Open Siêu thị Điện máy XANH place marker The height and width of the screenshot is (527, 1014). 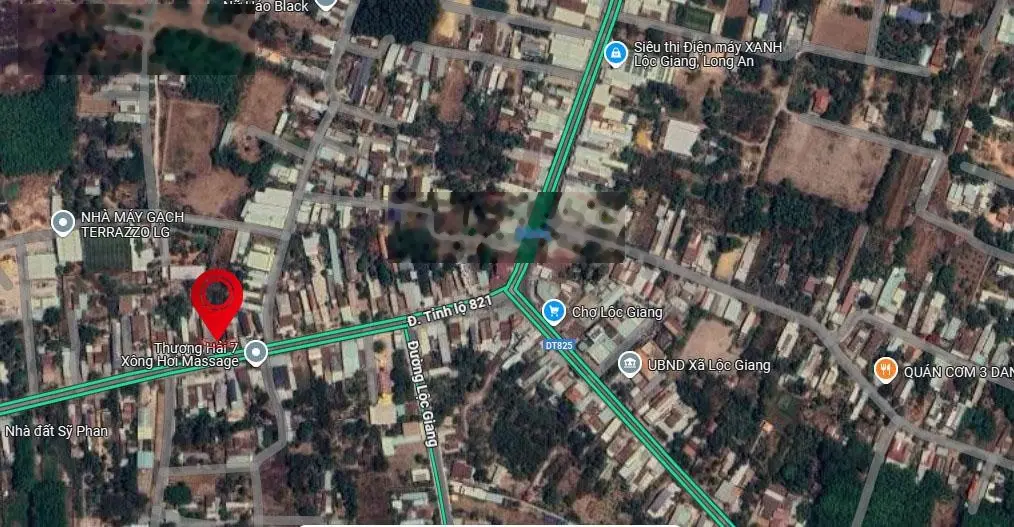[617, 52]
